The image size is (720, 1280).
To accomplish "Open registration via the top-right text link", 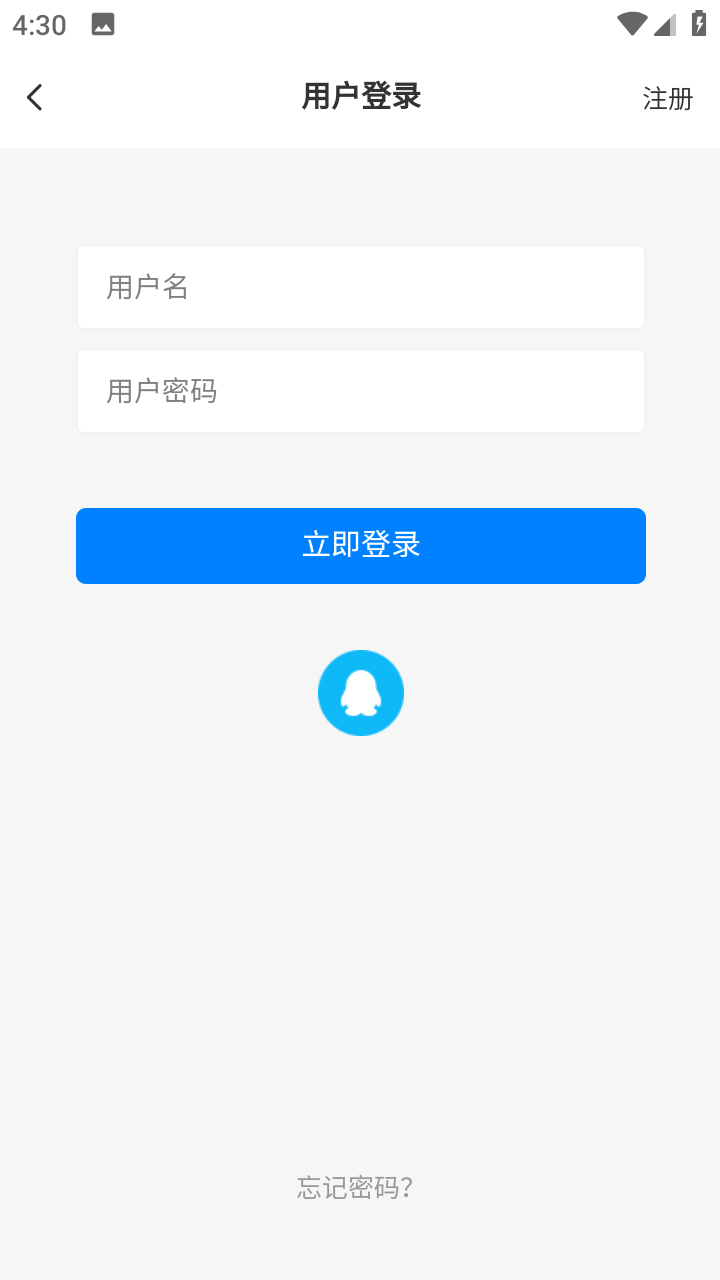I will coord(667,99).
